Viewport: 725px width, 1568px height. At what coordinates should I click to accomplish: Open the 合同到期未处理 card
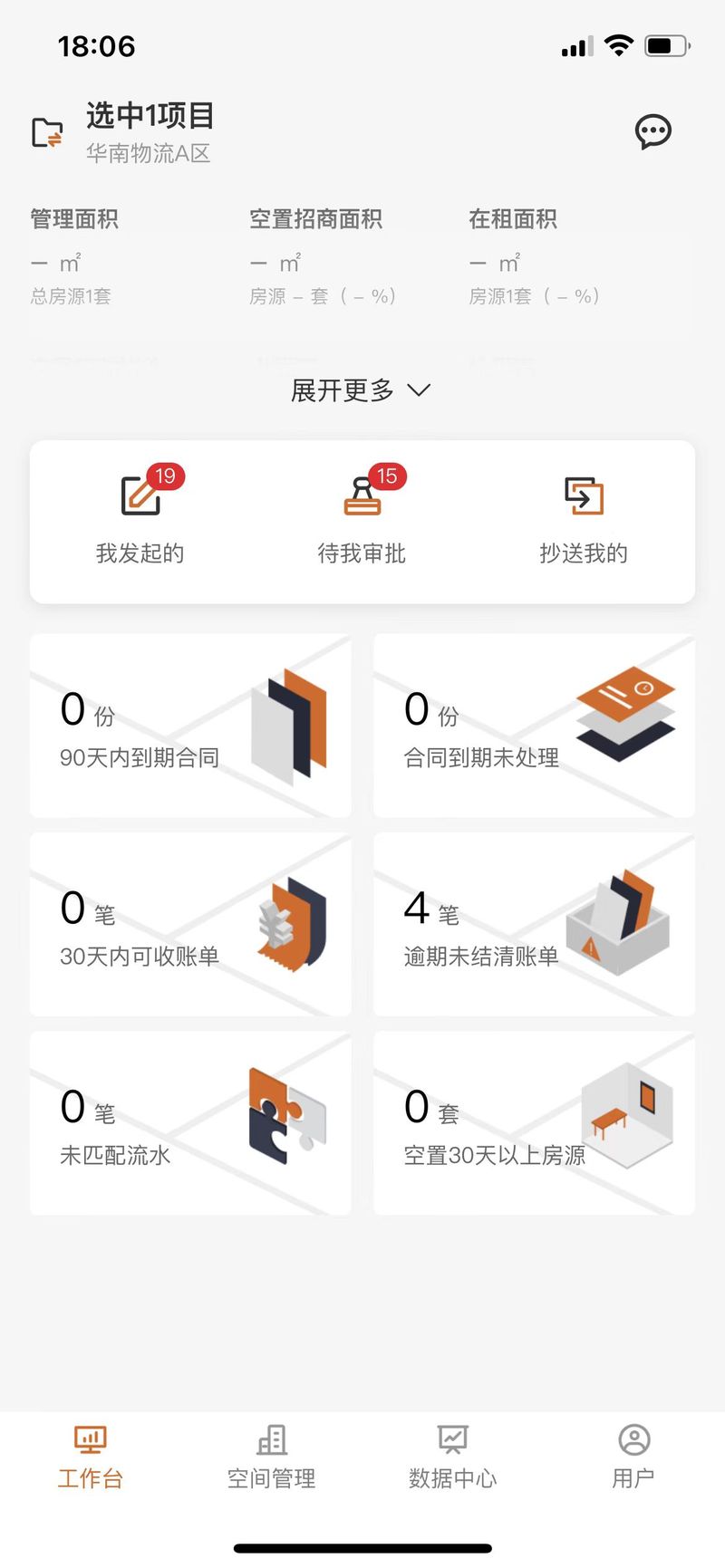(x=534, y=726)
